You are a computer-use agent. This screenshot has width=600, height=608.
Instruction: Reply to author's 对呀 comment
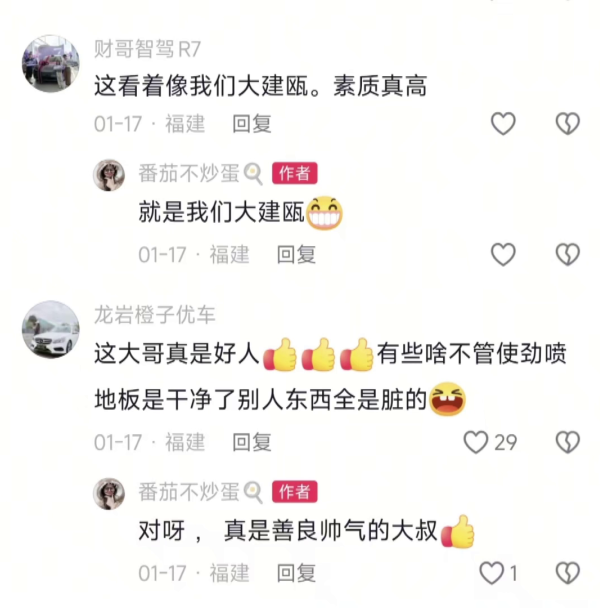click(296, 573)
